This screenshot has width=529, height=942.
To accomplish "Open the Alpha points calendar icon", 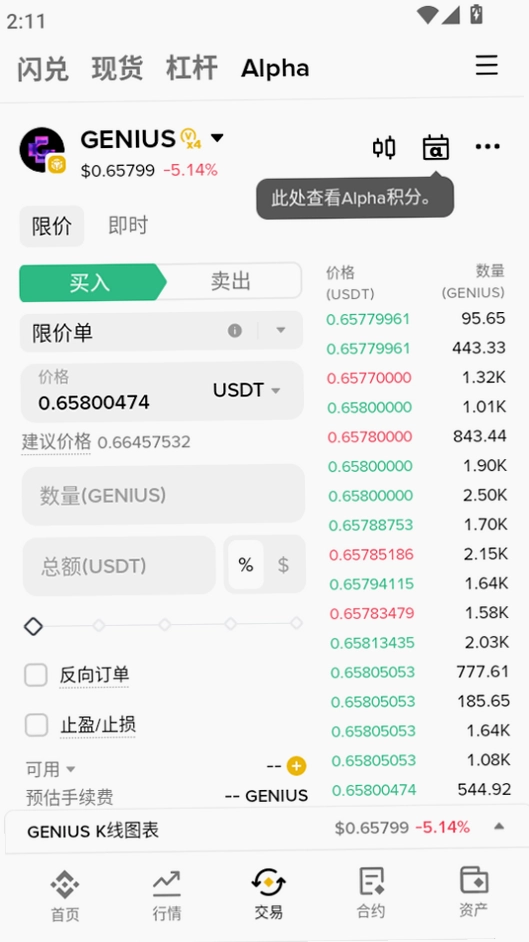I will pos(436,147).
